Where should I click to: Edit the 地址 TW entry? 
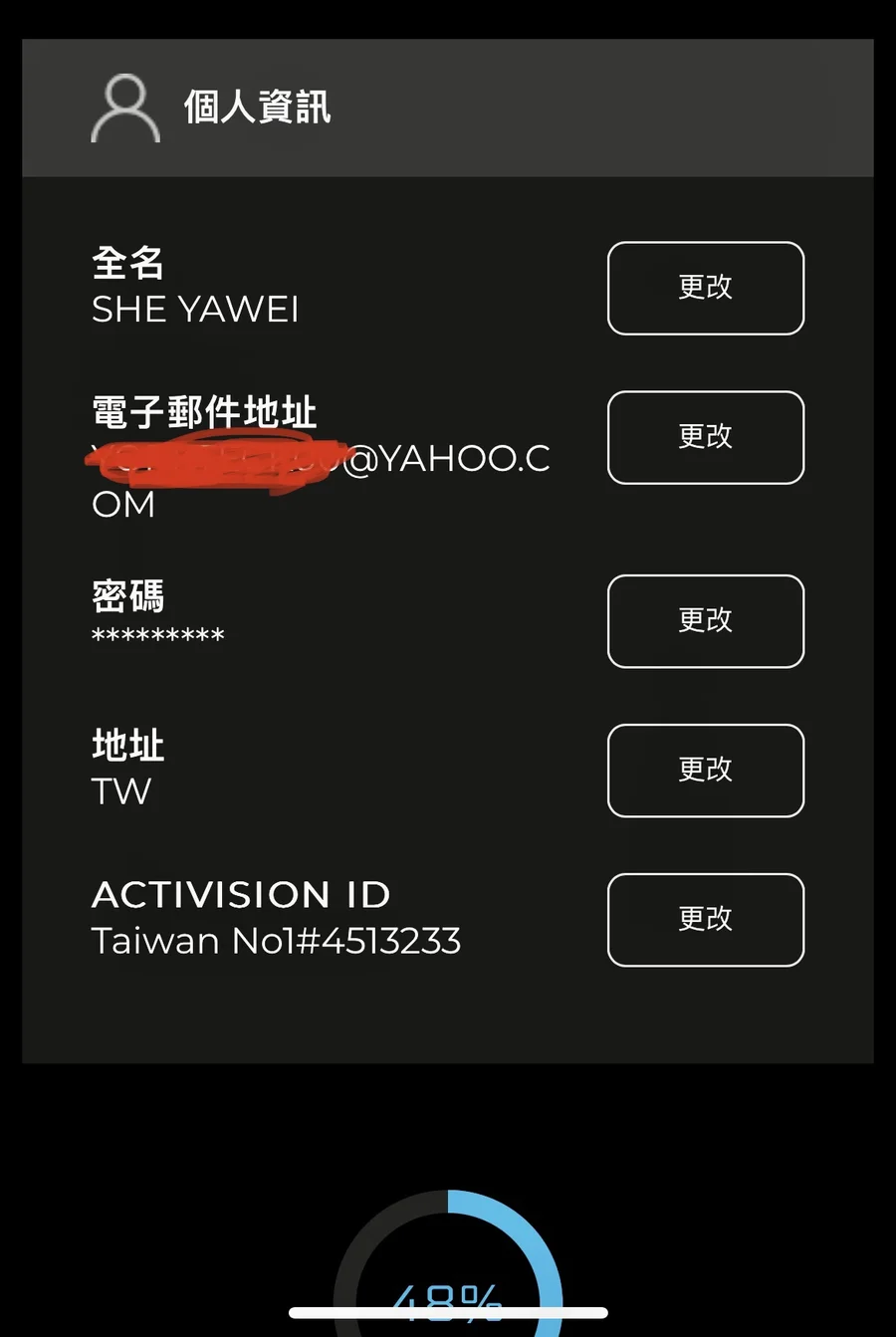click(705, 771)
